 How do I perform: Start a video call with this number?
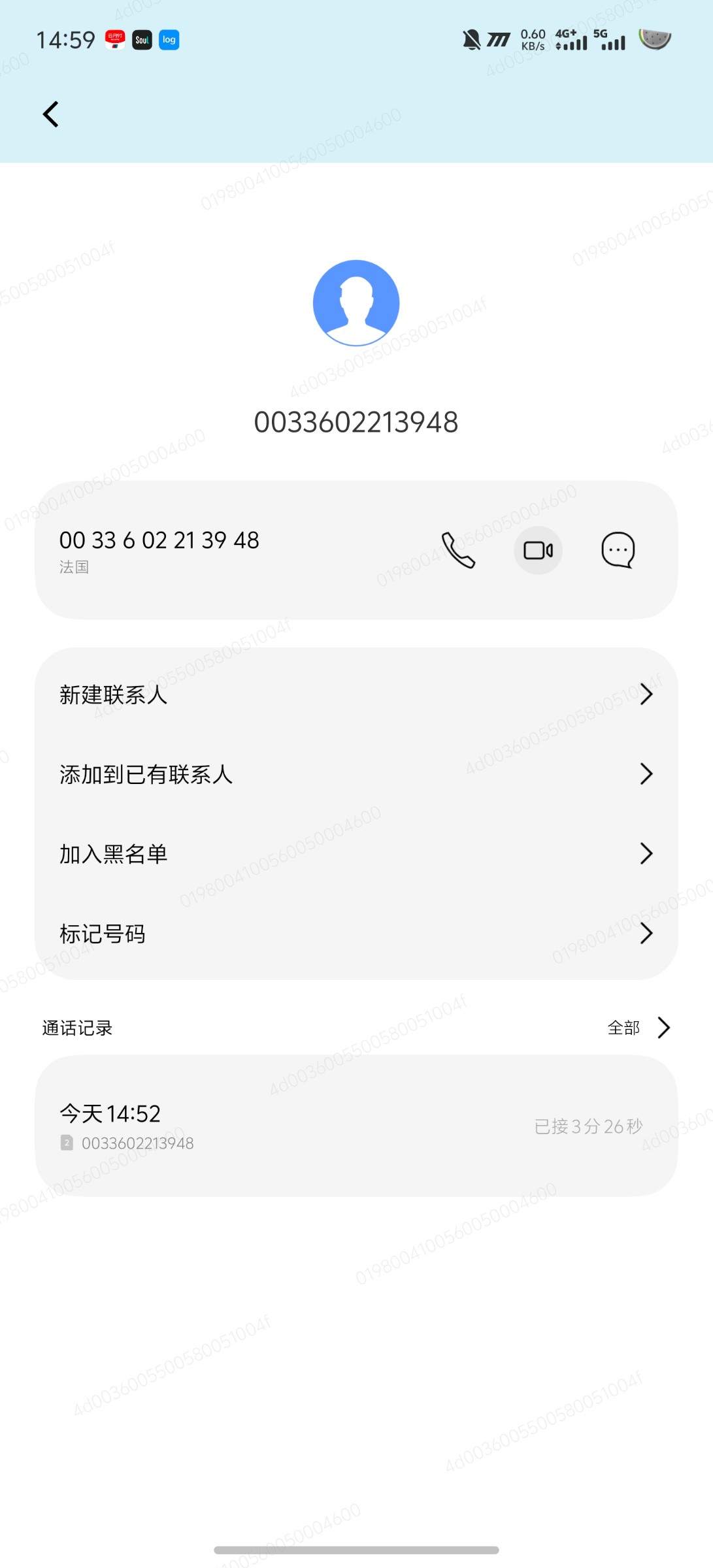pyautogui.click(x=538, y=550)
